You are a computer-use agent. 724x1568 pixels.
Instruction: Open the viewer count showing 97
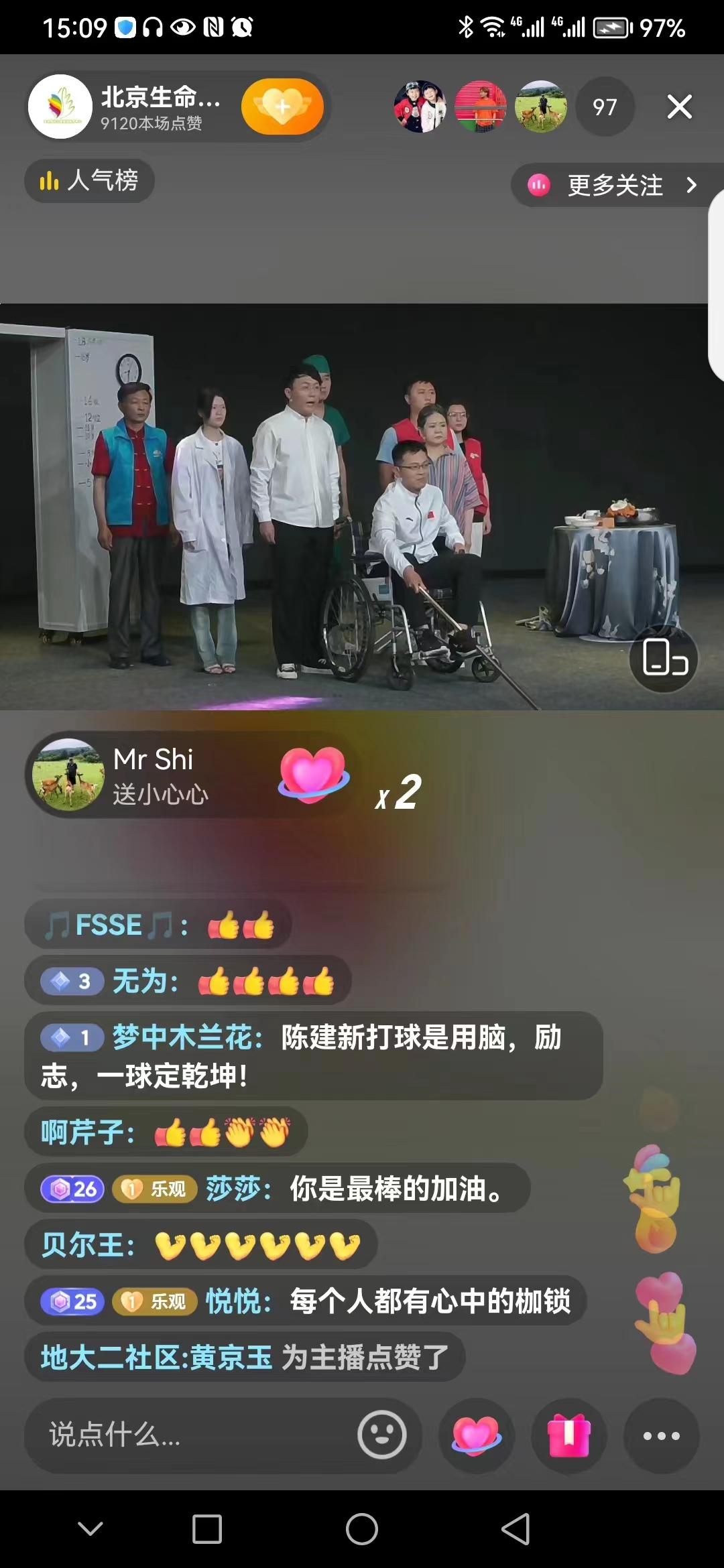604,107
